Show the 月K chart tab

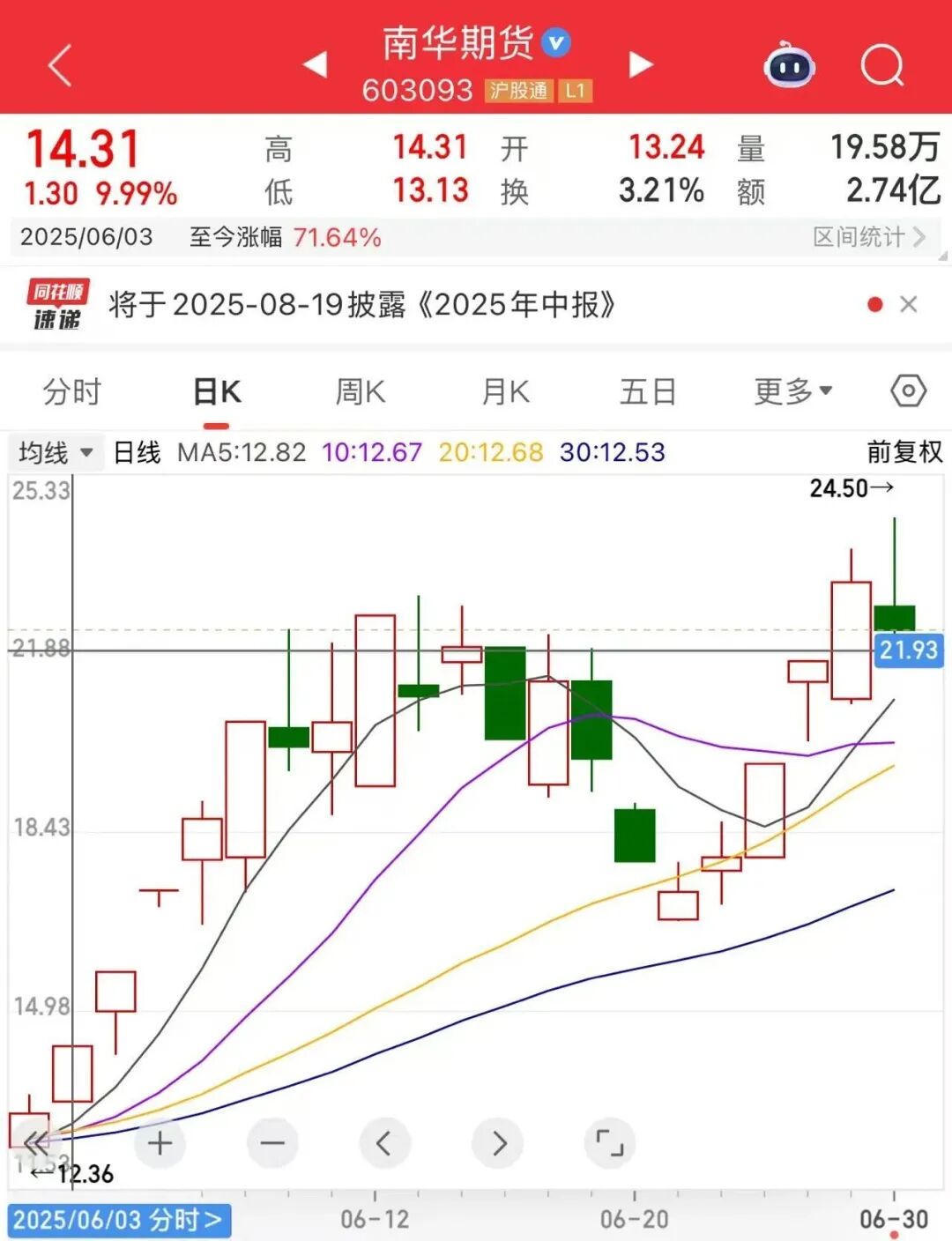point(505,391)
